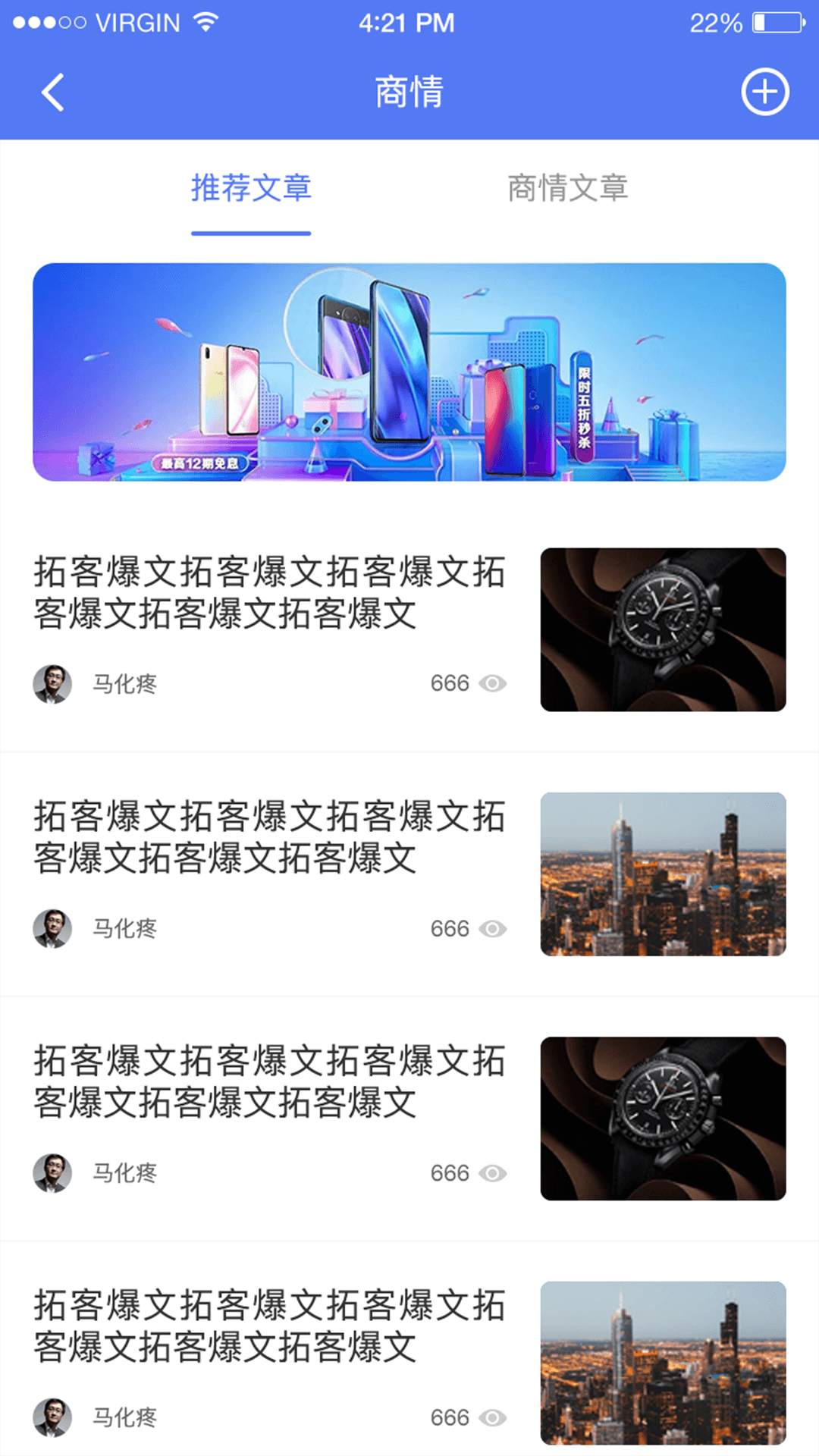Screen dimensions: 819x1456
Task: Open the second article with city skyline
Action: (409, 874)
